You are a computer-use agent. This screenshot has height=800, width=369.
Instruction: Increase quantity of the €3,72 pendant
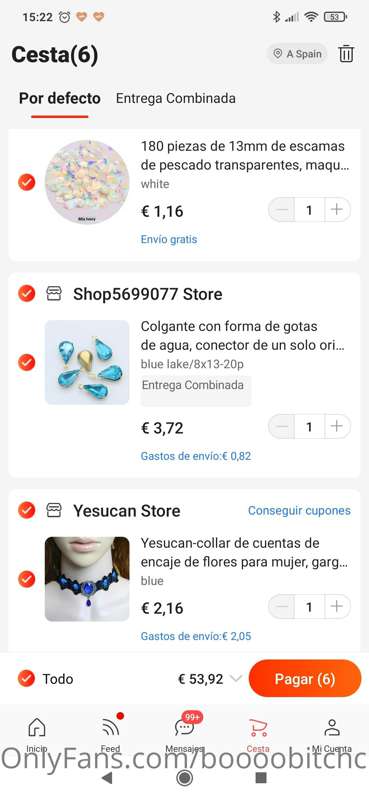click(x=337, y=427)
